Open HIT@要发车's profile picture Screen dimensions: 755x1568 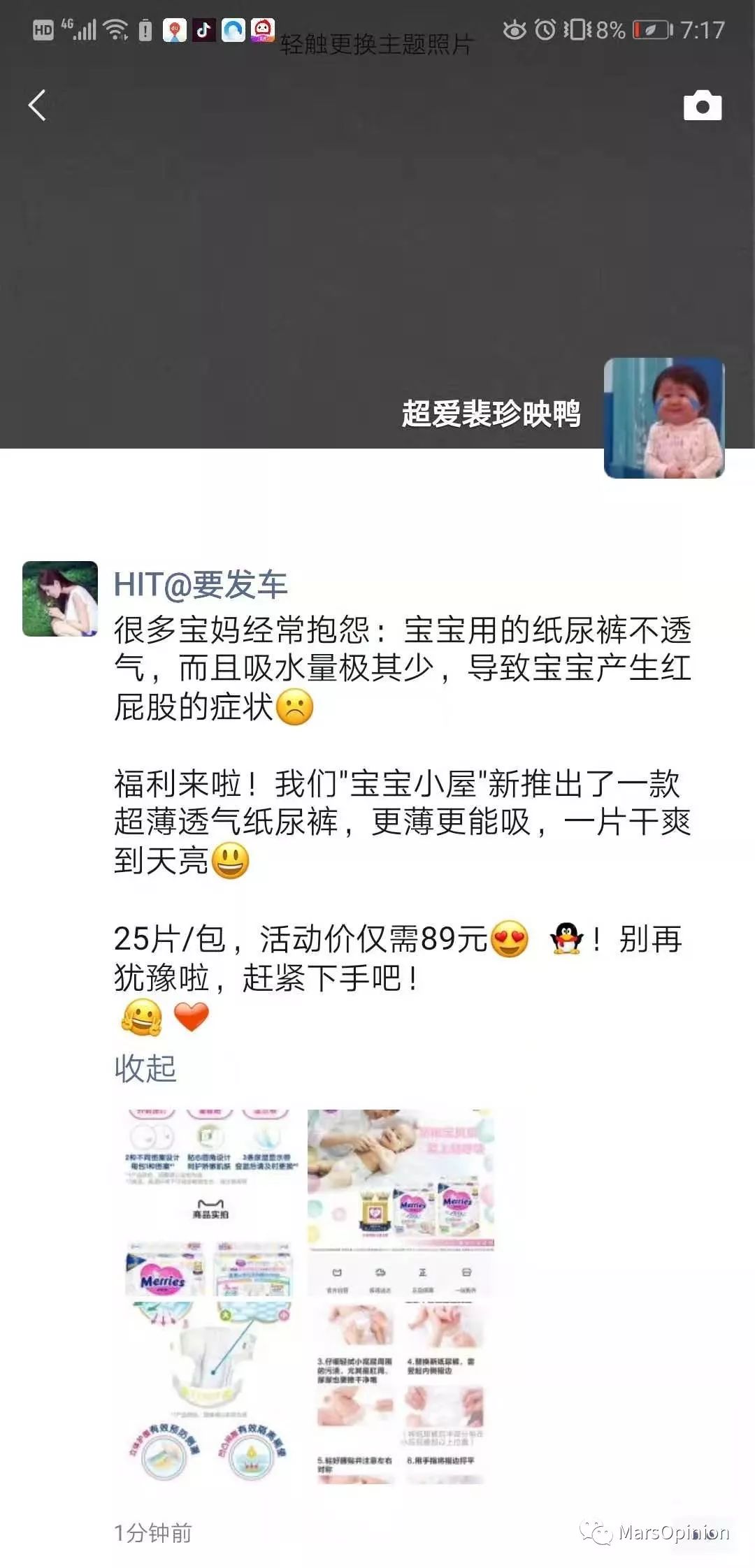[60, 599]
